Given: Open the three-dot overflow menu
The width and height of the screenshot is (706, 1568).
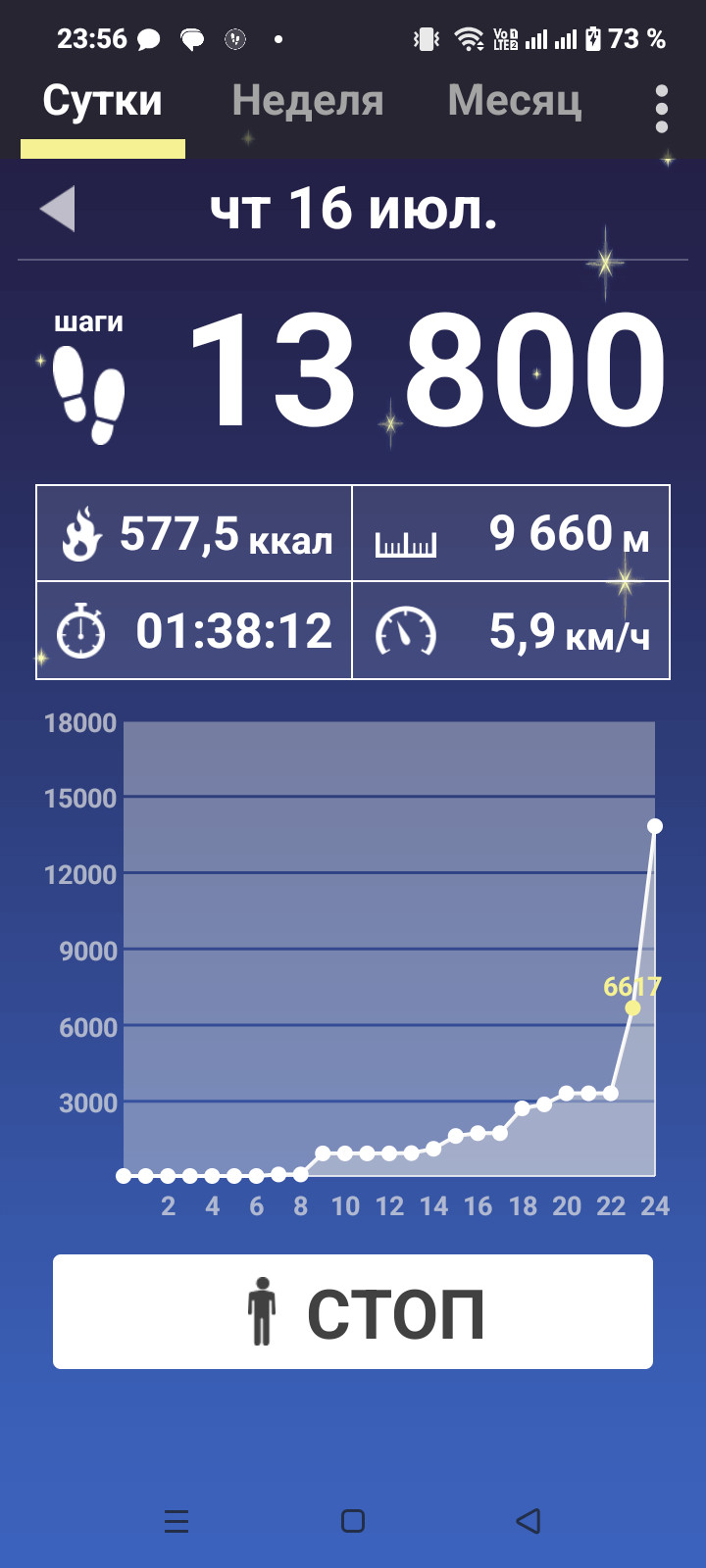Looking at the screenshot, I should click(x=662, y=108).
